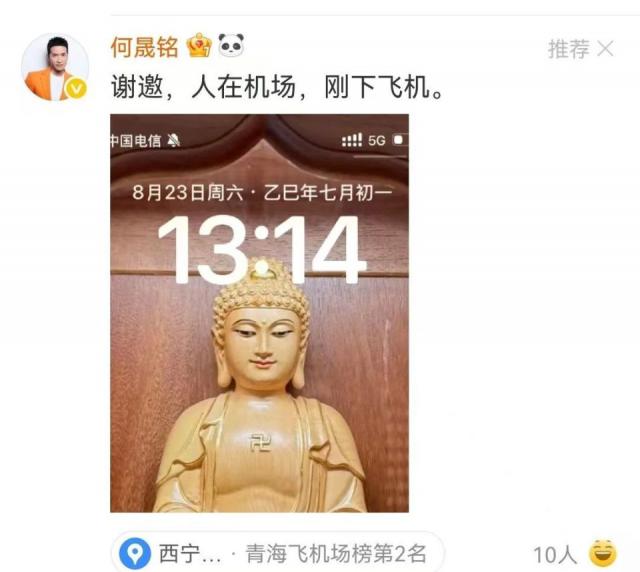Viewport: 640px width, 572px height.
Task: Open the 西宁 airport location tag
Action: pos(276,552)
